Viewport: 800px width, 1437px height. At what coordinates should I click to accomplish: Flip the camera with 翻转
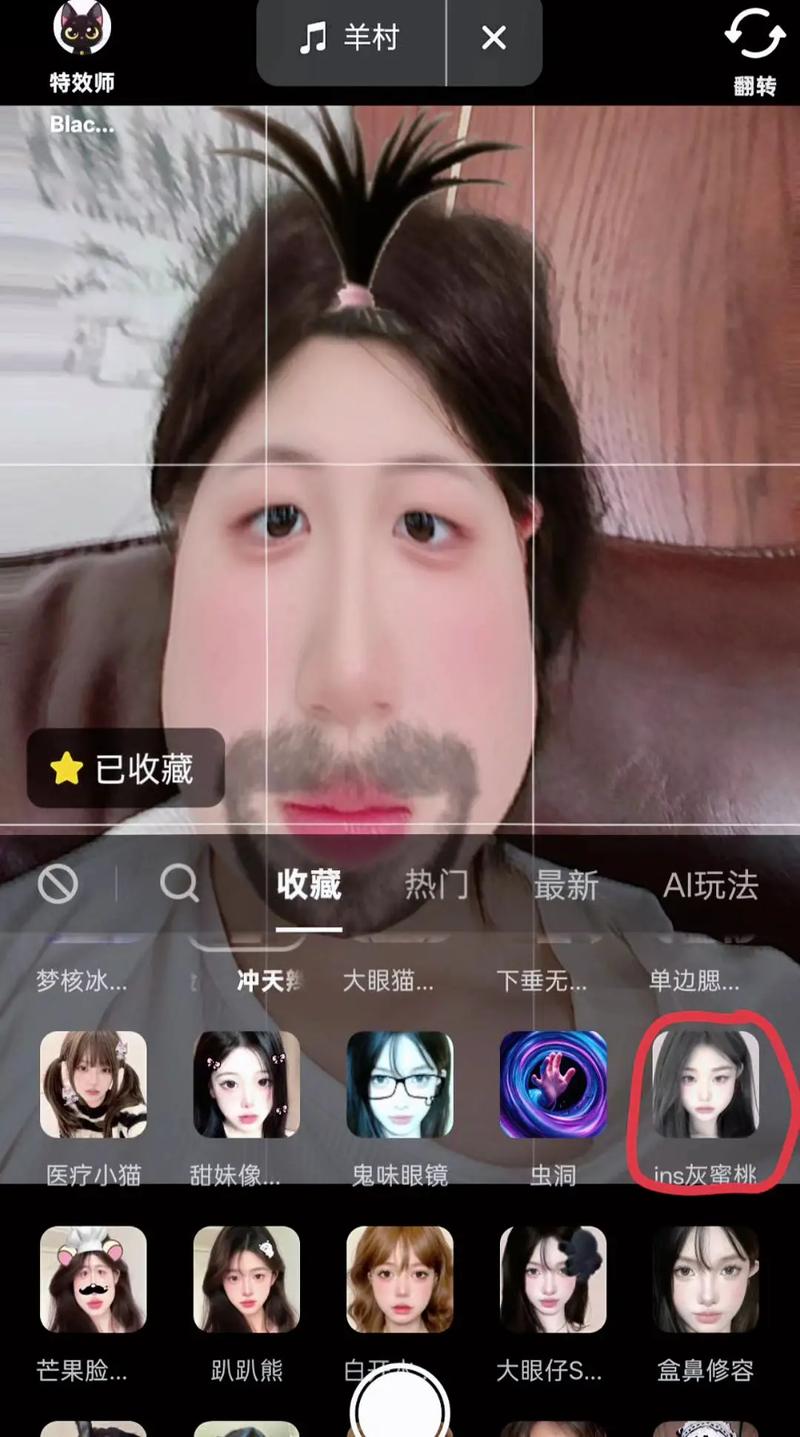pyautogui.click(x=754, y=50)
